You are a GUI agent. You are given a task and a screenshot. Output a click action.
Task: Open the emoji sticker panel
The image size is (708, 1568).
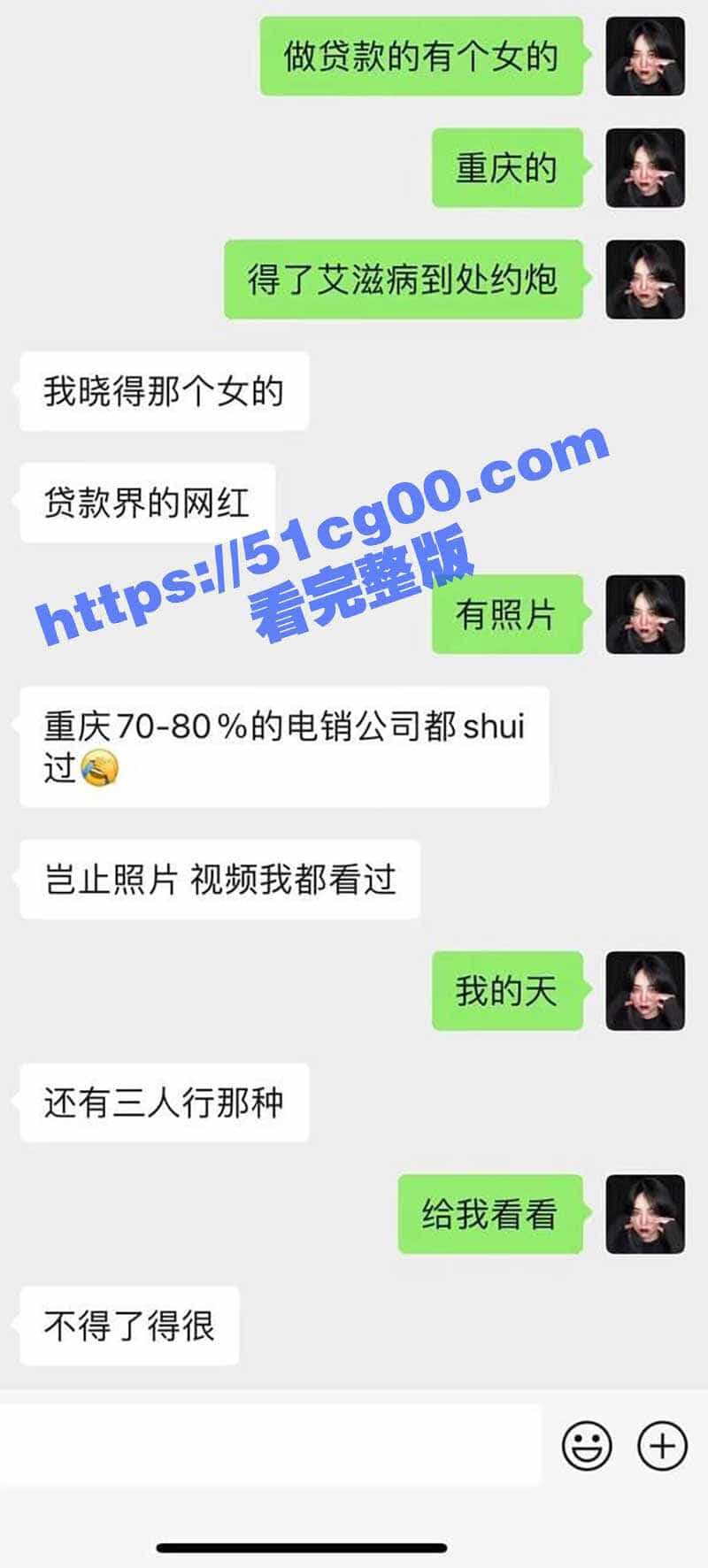click(x=586, y=1446)
